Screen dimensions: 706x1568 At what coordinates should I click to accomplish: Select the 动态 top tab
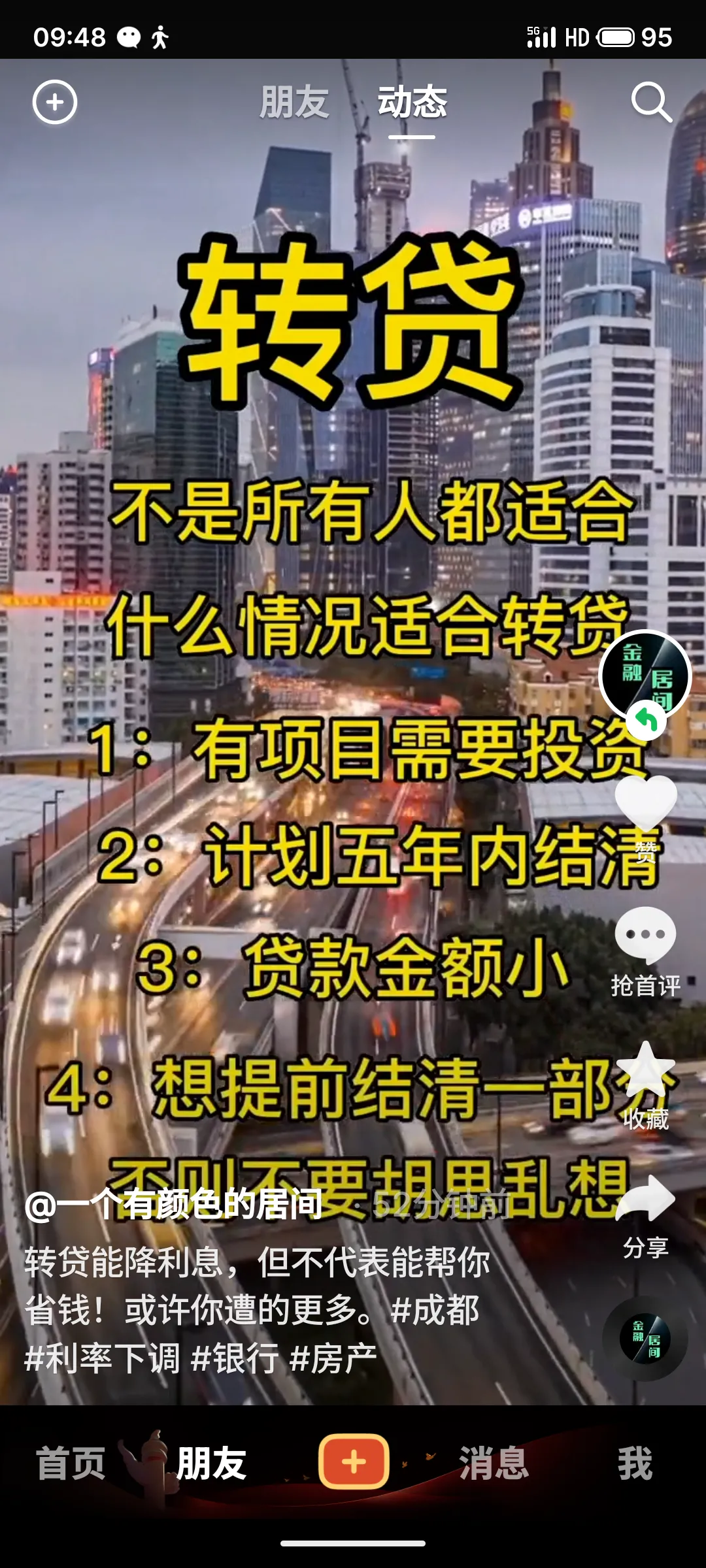pyautogui.click(x=412, y=103)
